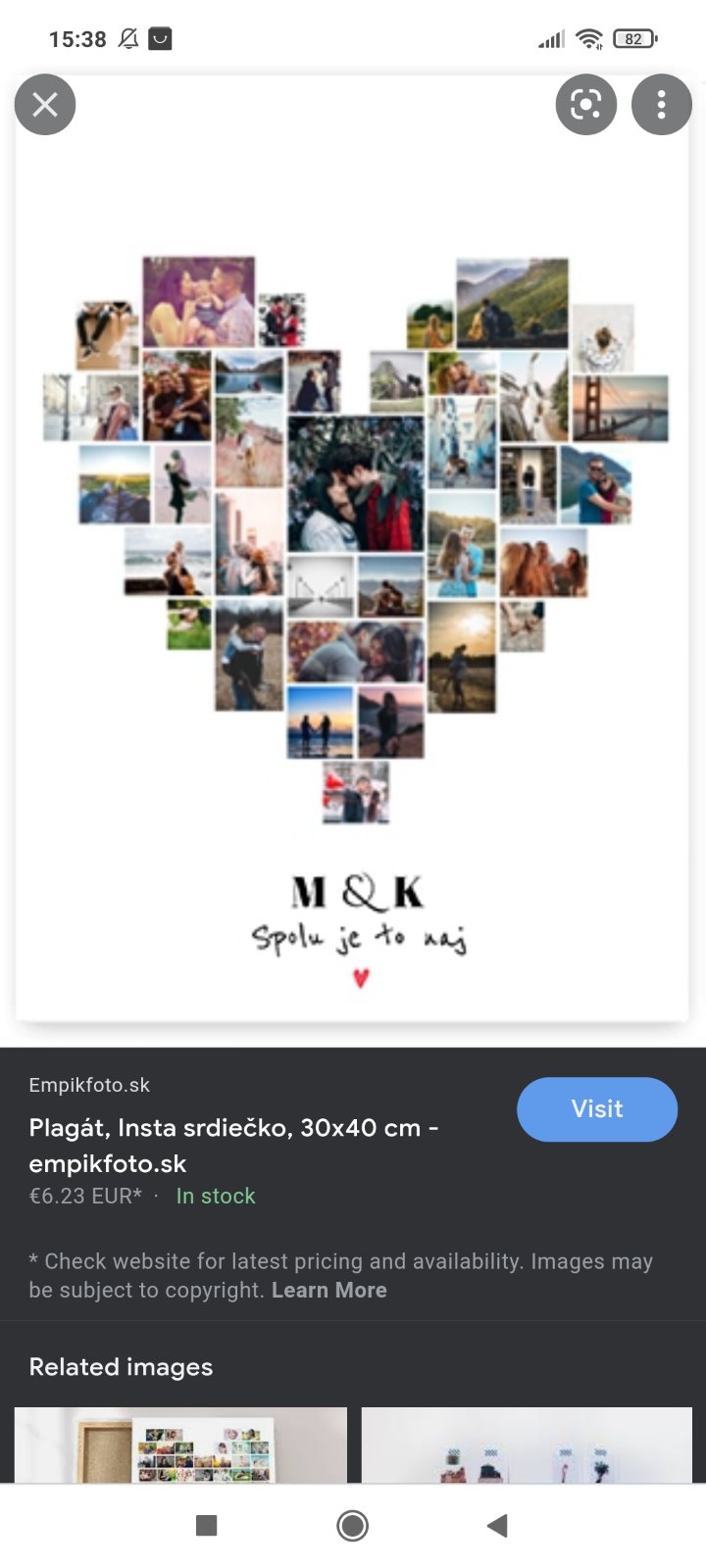Go back using the system back button
This screenshot has width=706, height=1568.
[497, 1525]
